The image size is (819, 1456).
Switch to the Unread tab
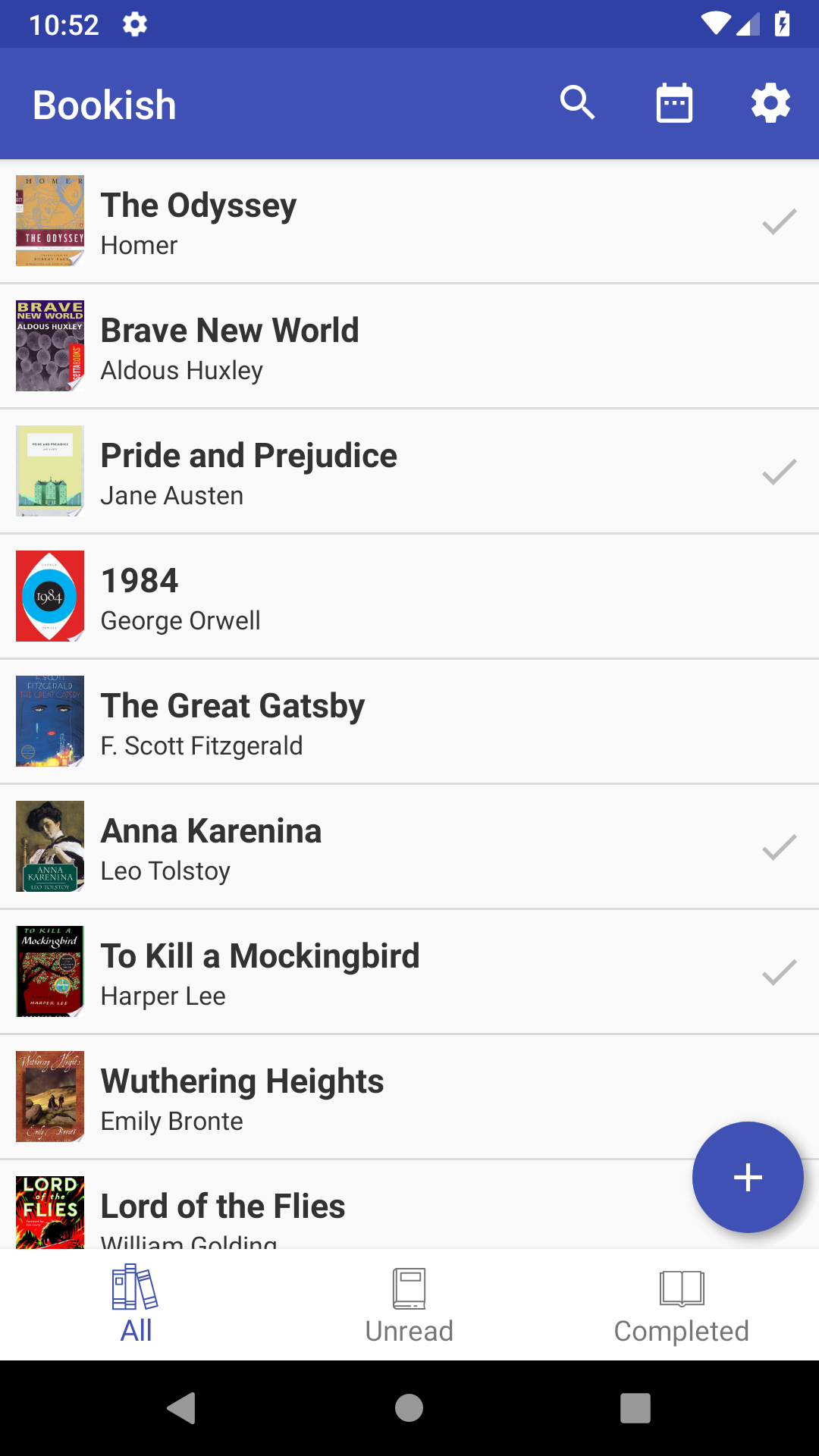pos(409,1304)
